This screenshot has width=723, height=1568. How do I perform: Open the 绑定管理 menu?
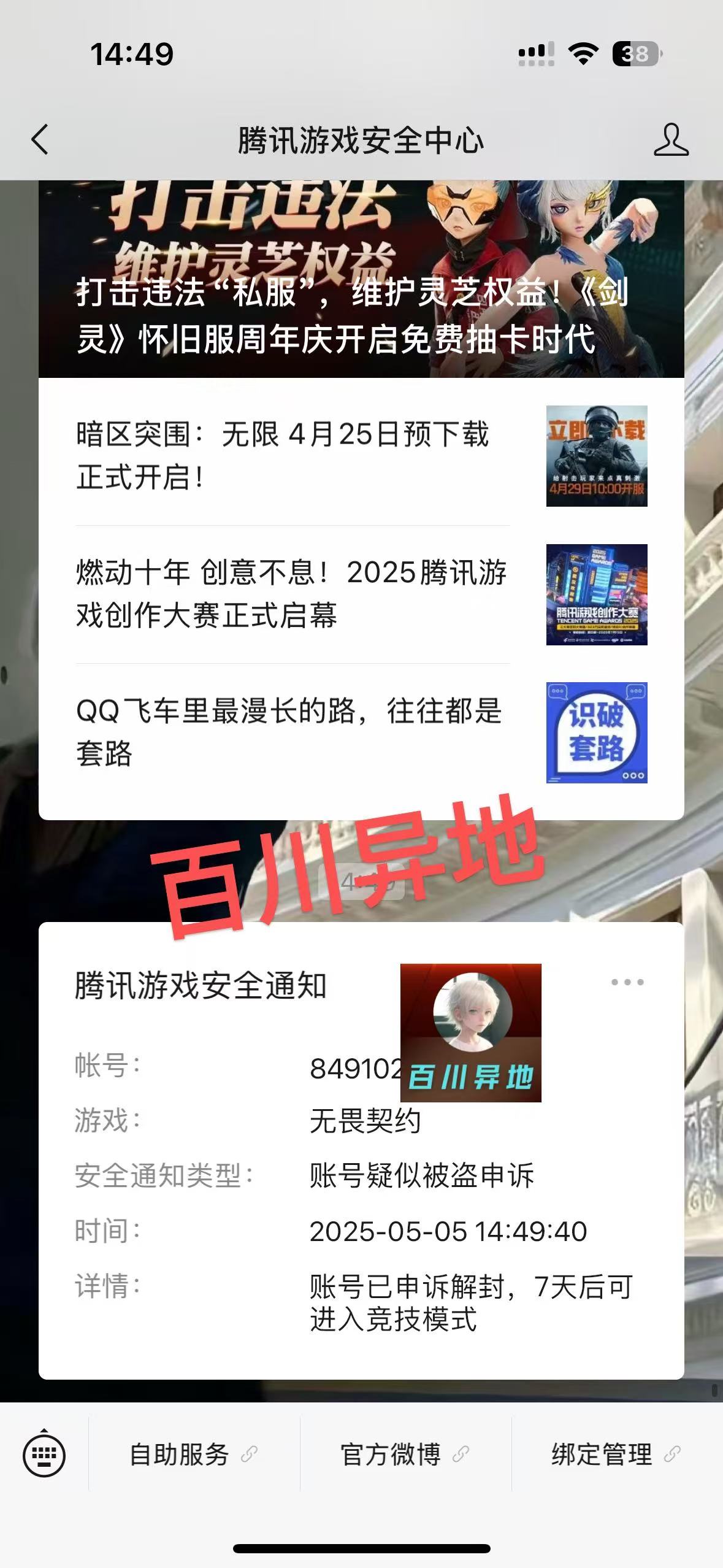point(617,1455)
